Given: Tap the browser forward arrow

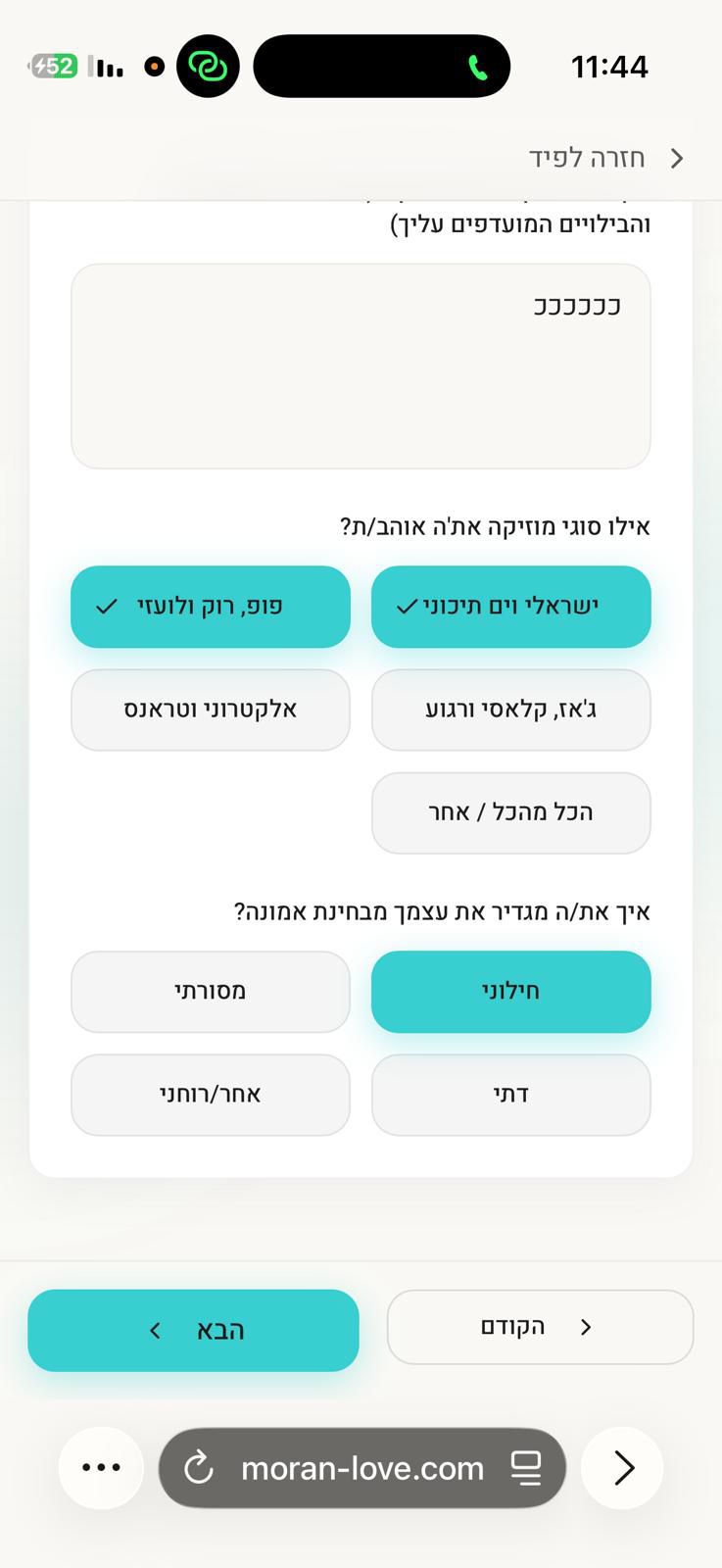Looking at the screenshot, I should [623, 1467].
